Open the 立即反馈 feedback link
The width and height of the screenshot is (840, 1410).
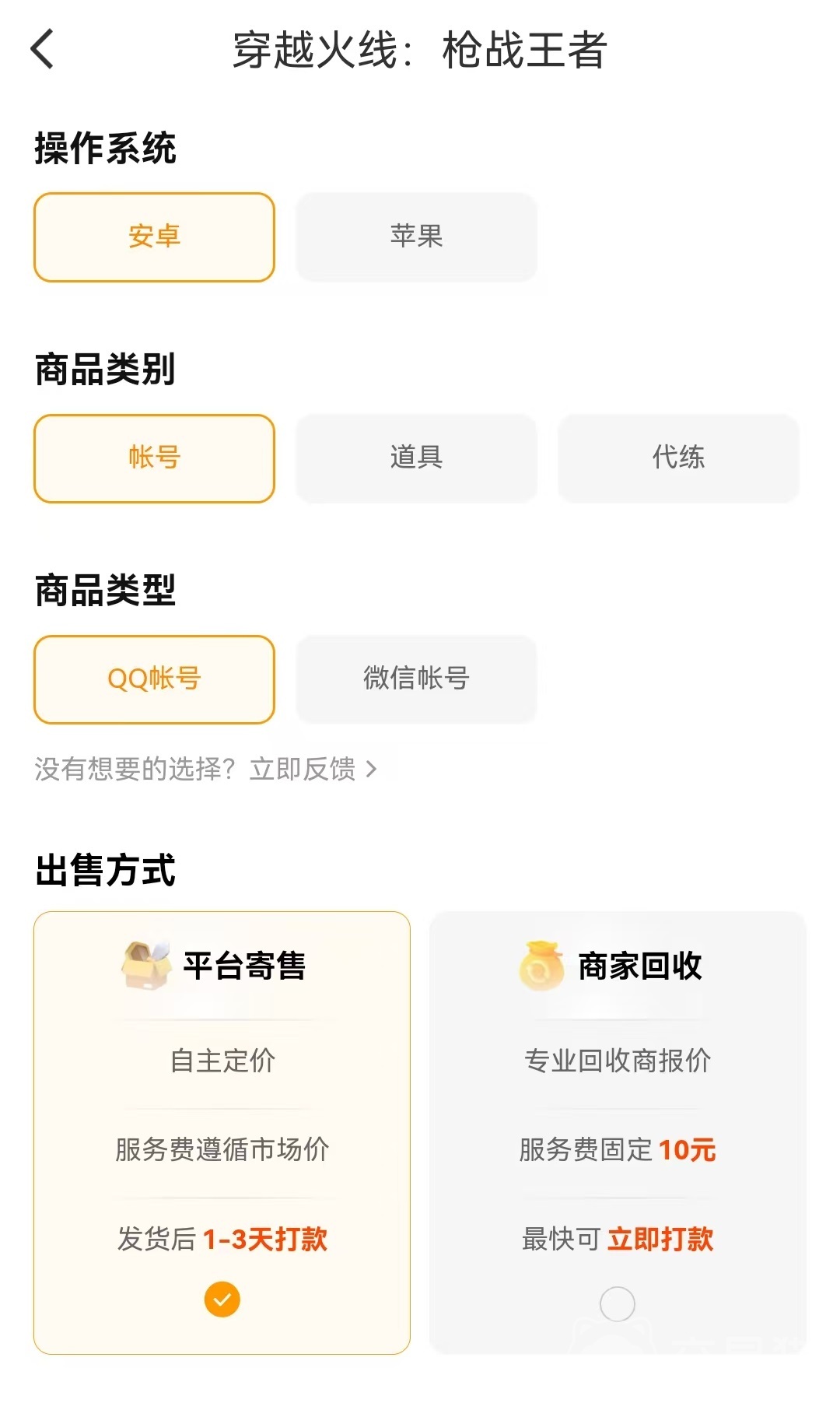(313, 769)
